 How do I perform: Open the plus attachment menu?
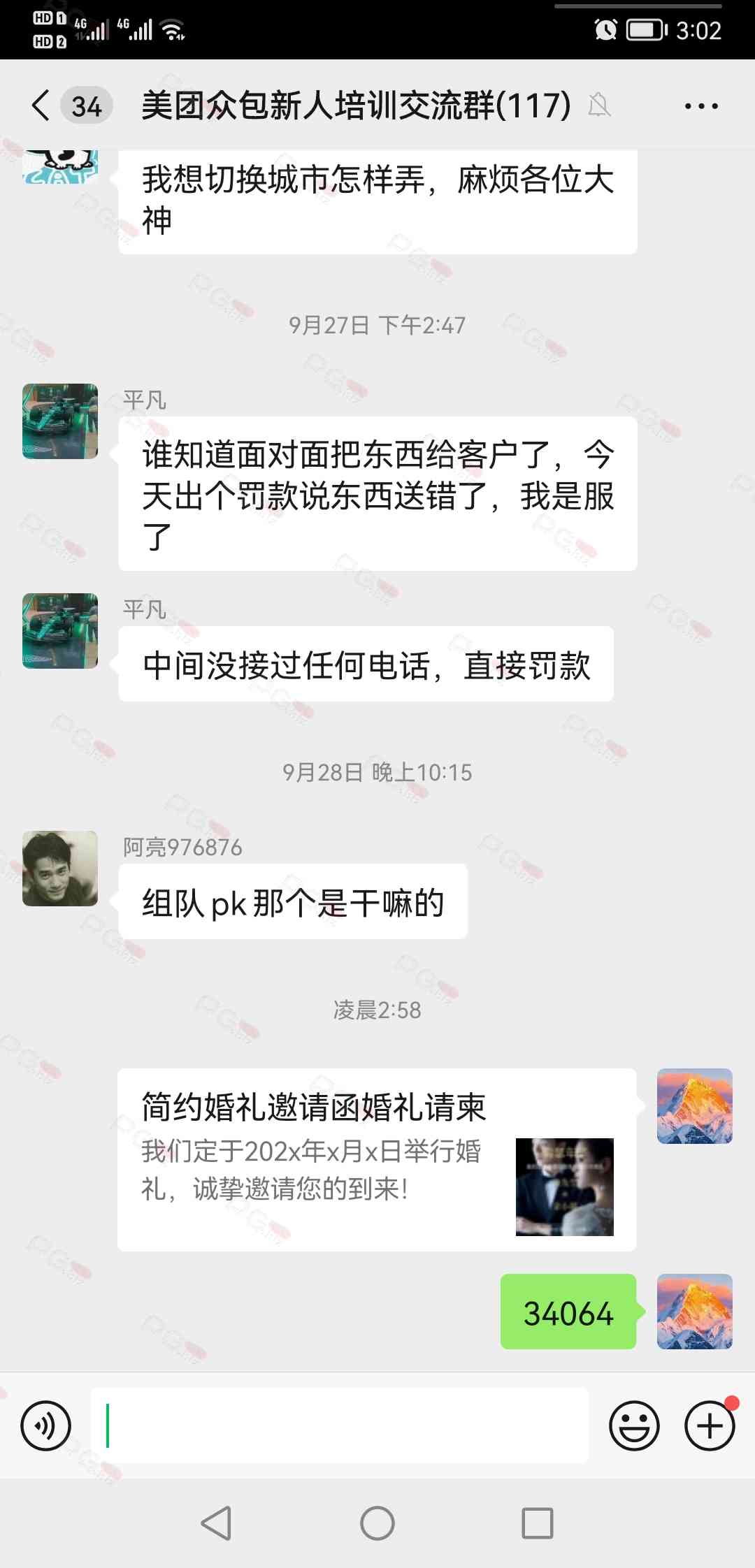[x=709, y=1425]
